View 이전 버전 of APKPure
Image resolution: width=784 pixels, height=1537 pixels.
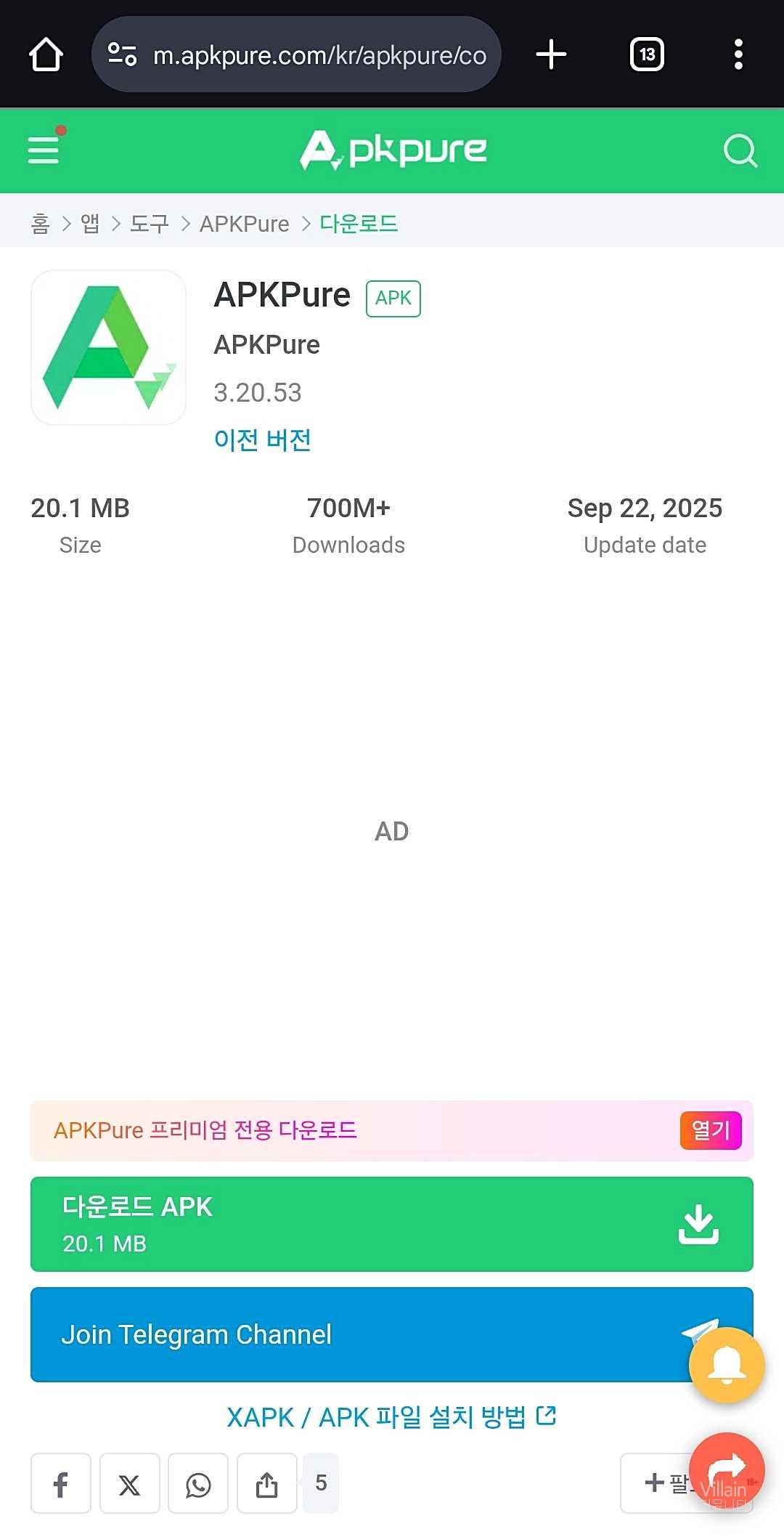pyautogui.click(x=262, y=439)
